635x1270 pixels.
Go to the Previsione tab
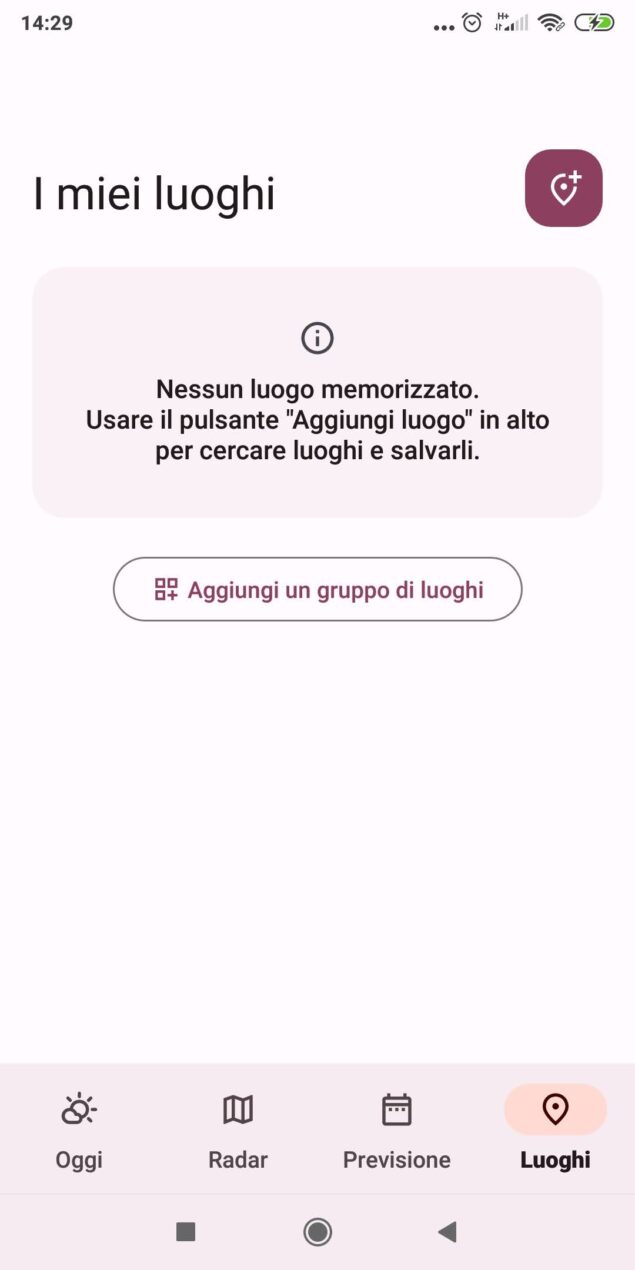(397, 1130)
